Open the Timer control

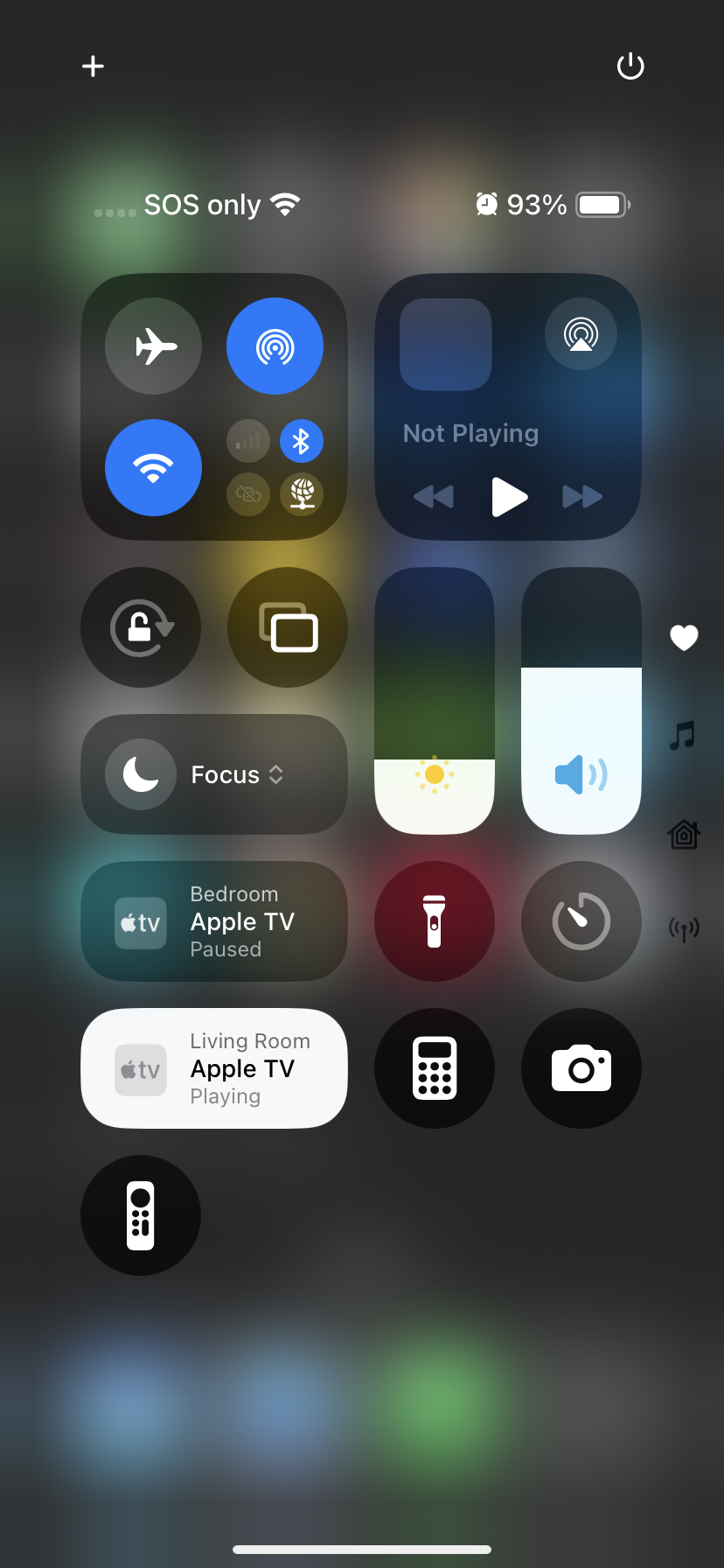(581, 921)
